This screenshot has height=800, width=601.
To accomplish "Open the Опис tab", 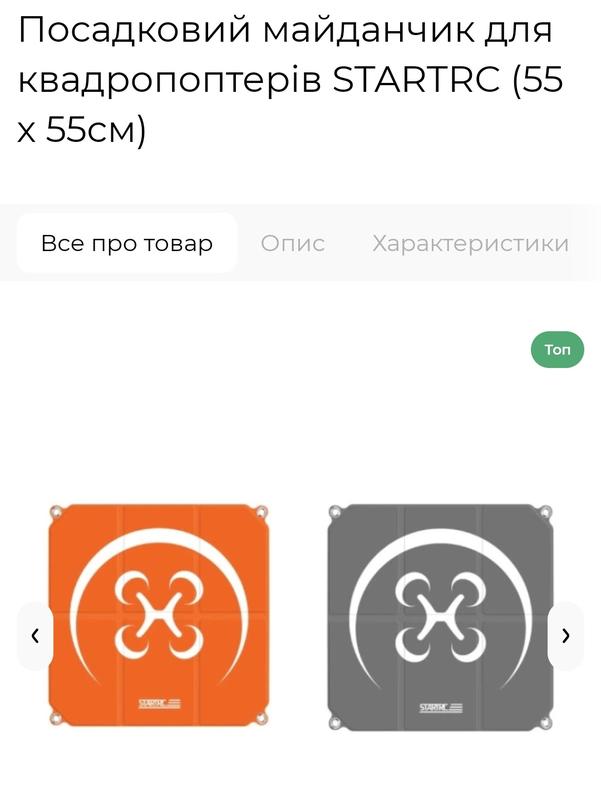I will 293,243.
